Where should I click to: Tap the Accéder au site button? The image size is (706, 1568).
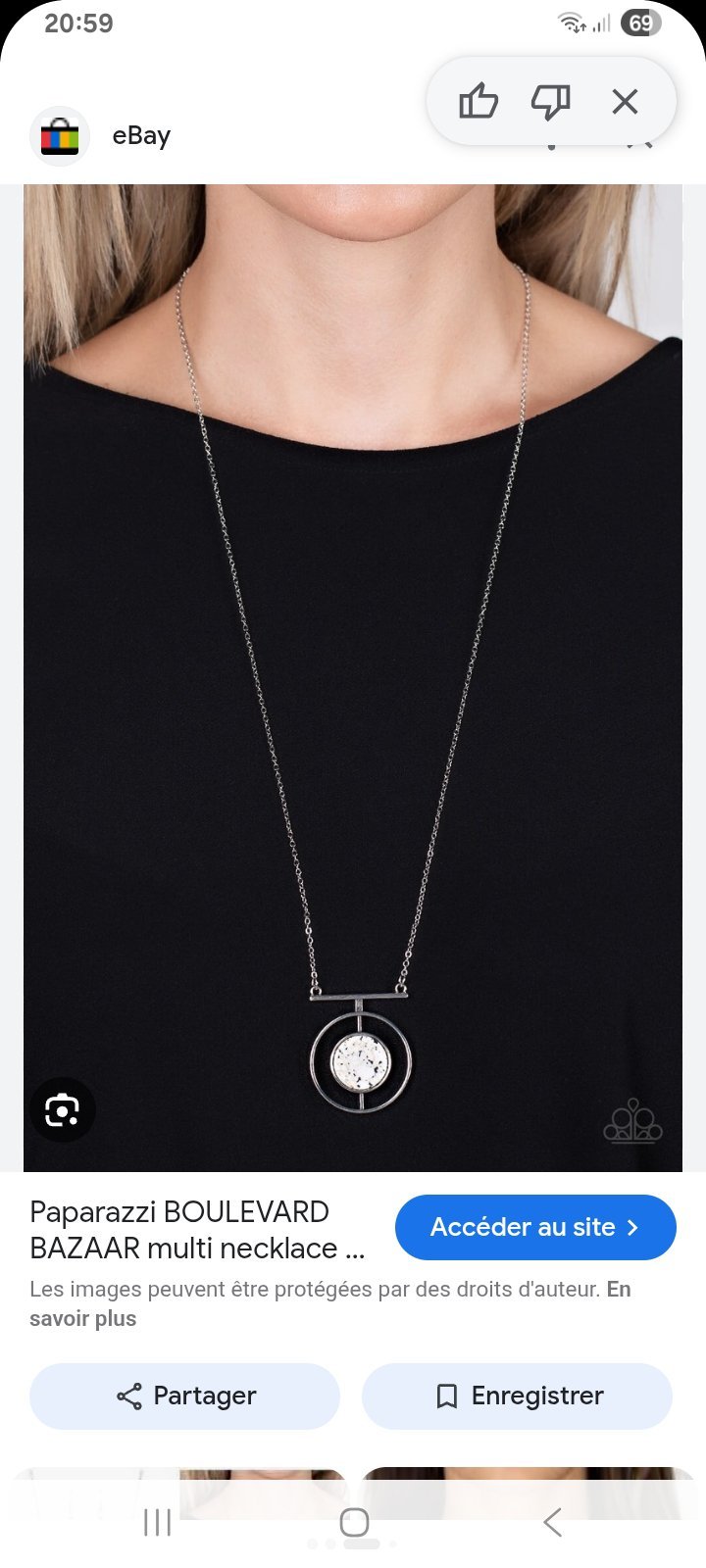click(535, 1227)
